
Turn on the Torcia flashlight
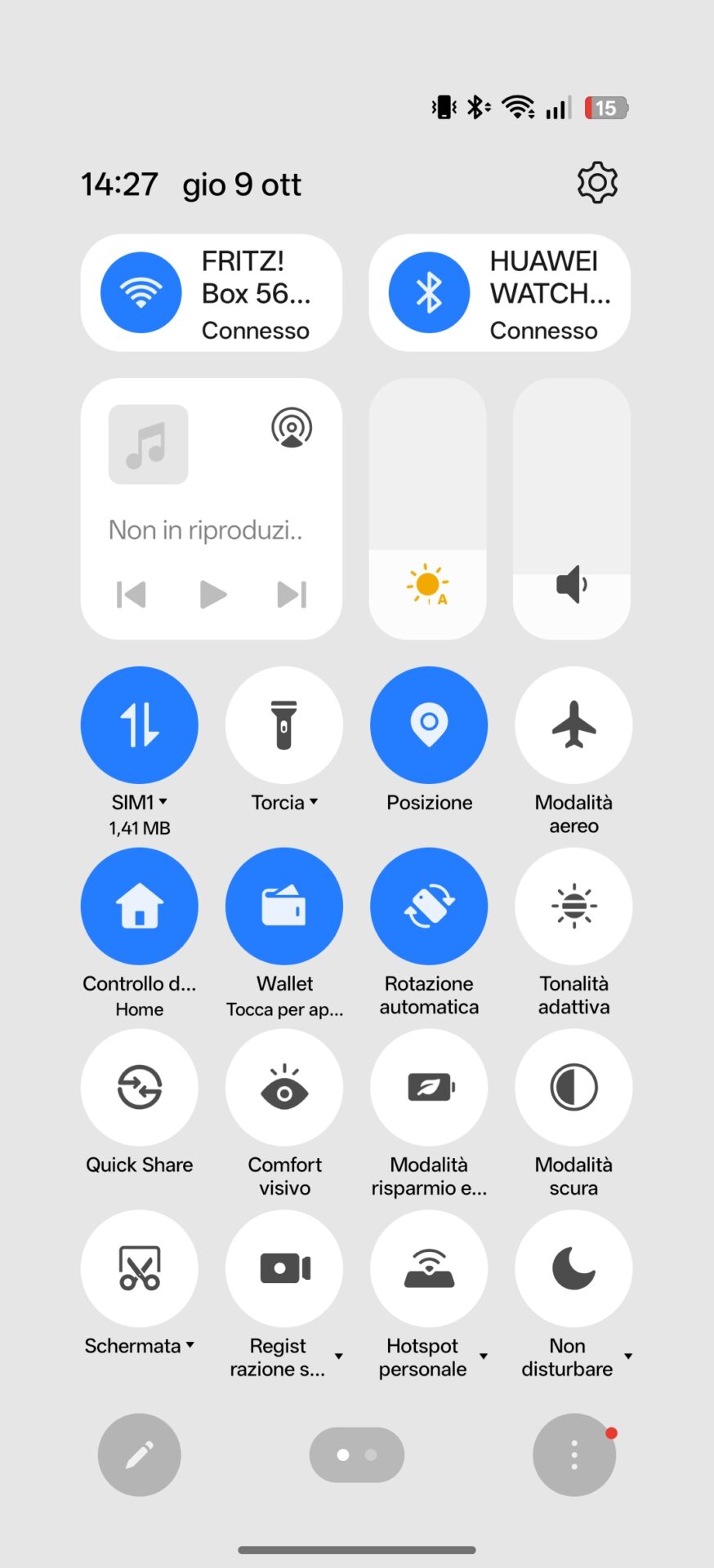point(284,725)
